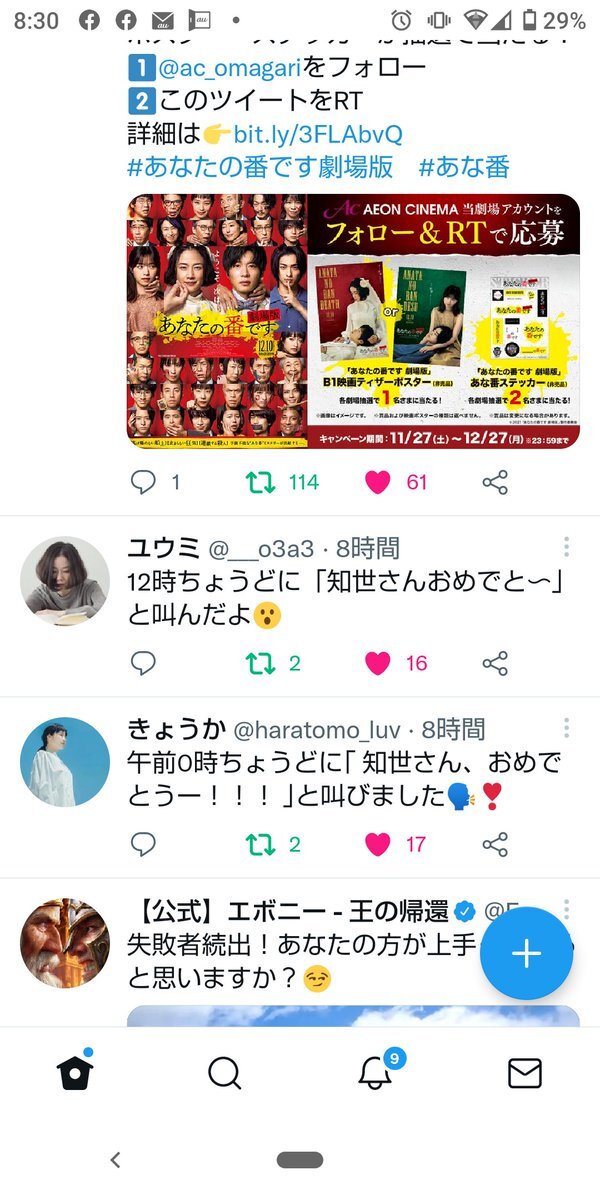
Task: Share the AEON CINEMA campaign tweet
Action: [495, 482]
